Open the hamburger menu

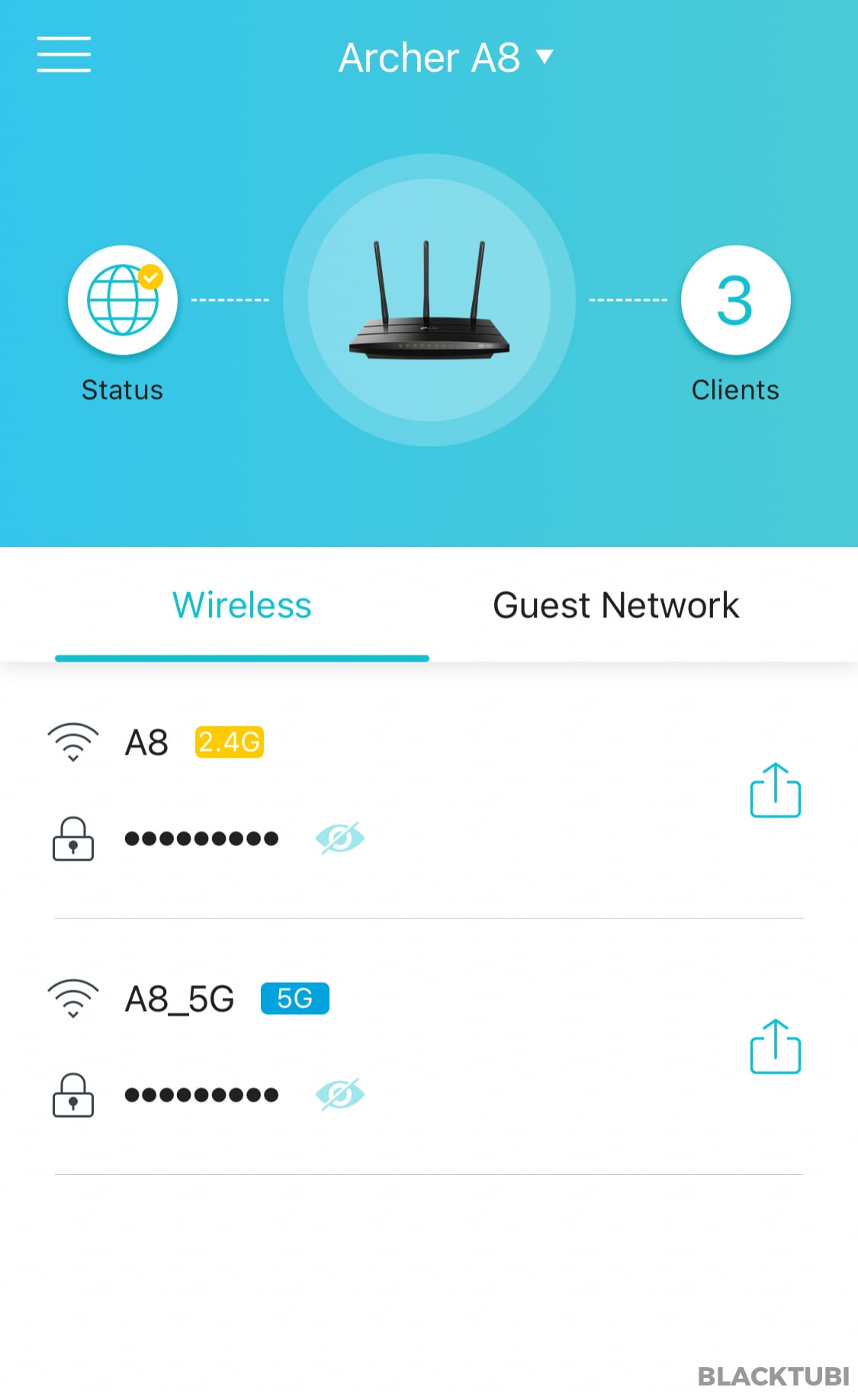pyautogui.click(x=64, y=55)
